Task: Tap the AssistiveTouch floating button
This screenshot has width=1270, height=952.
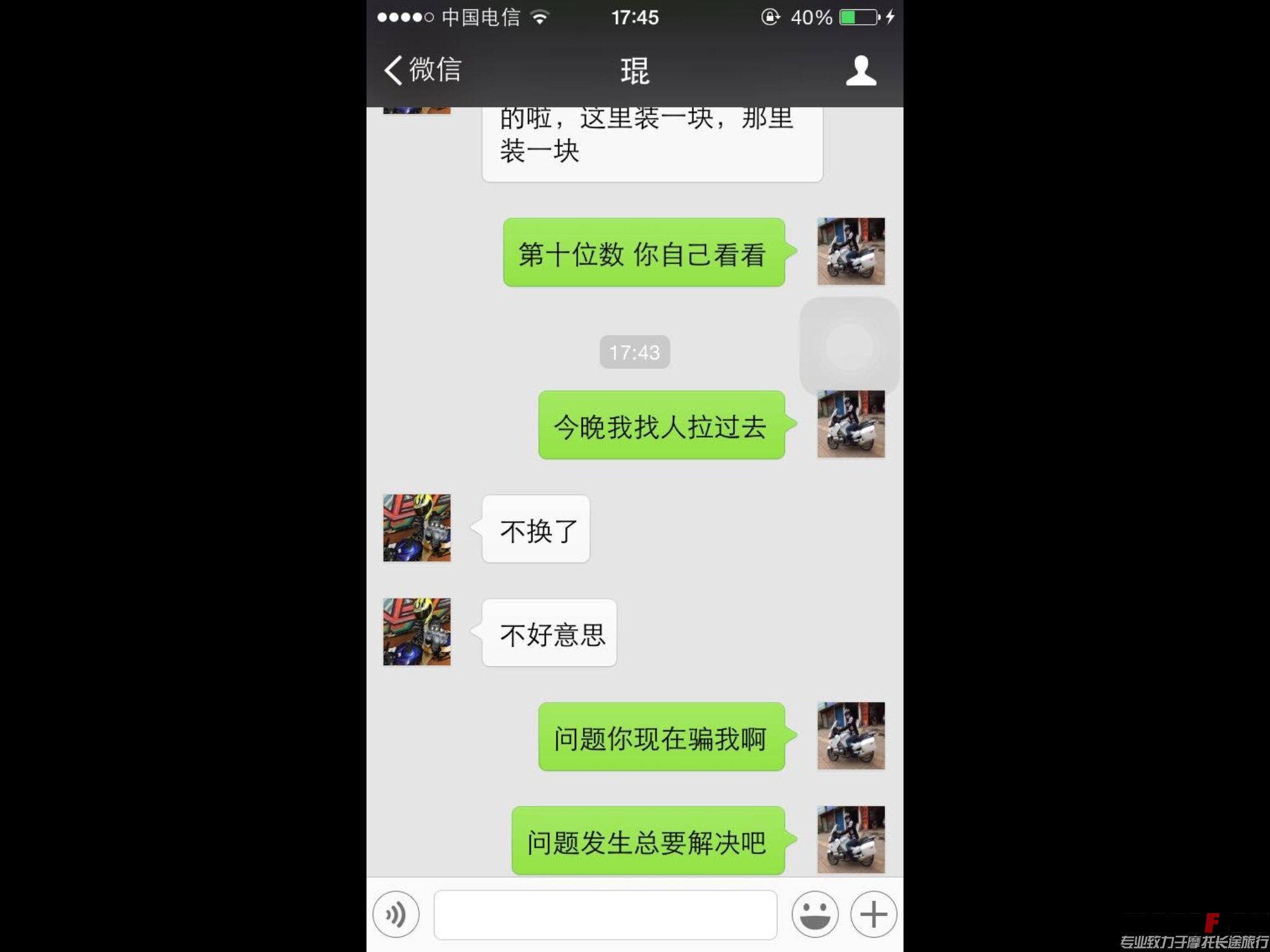Action: pyautogui.click(x=849, y=346)
